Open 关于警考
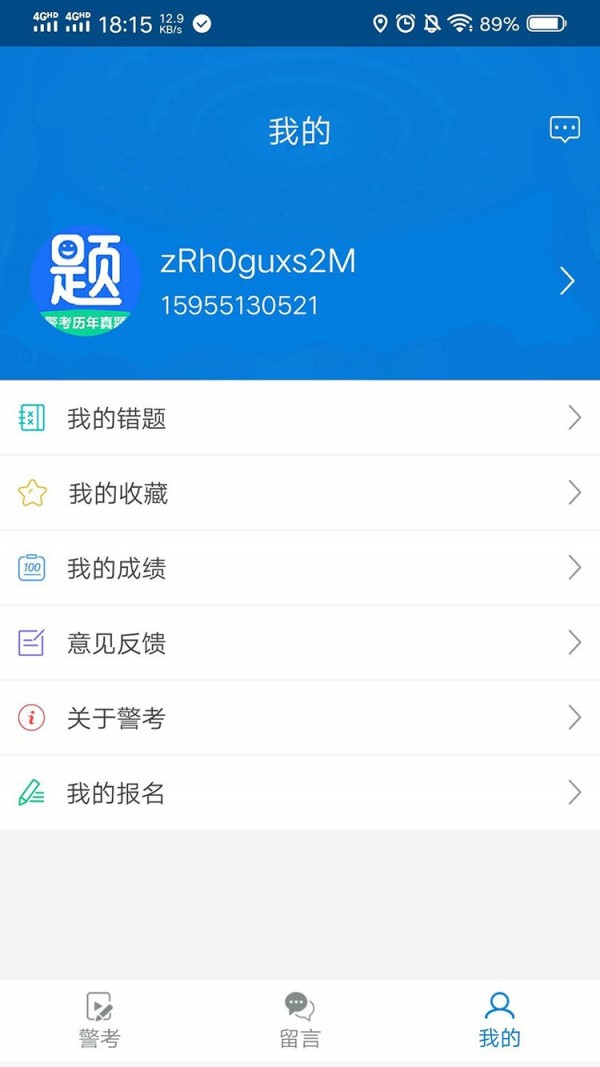600x1067 pixels. point(300,718)
